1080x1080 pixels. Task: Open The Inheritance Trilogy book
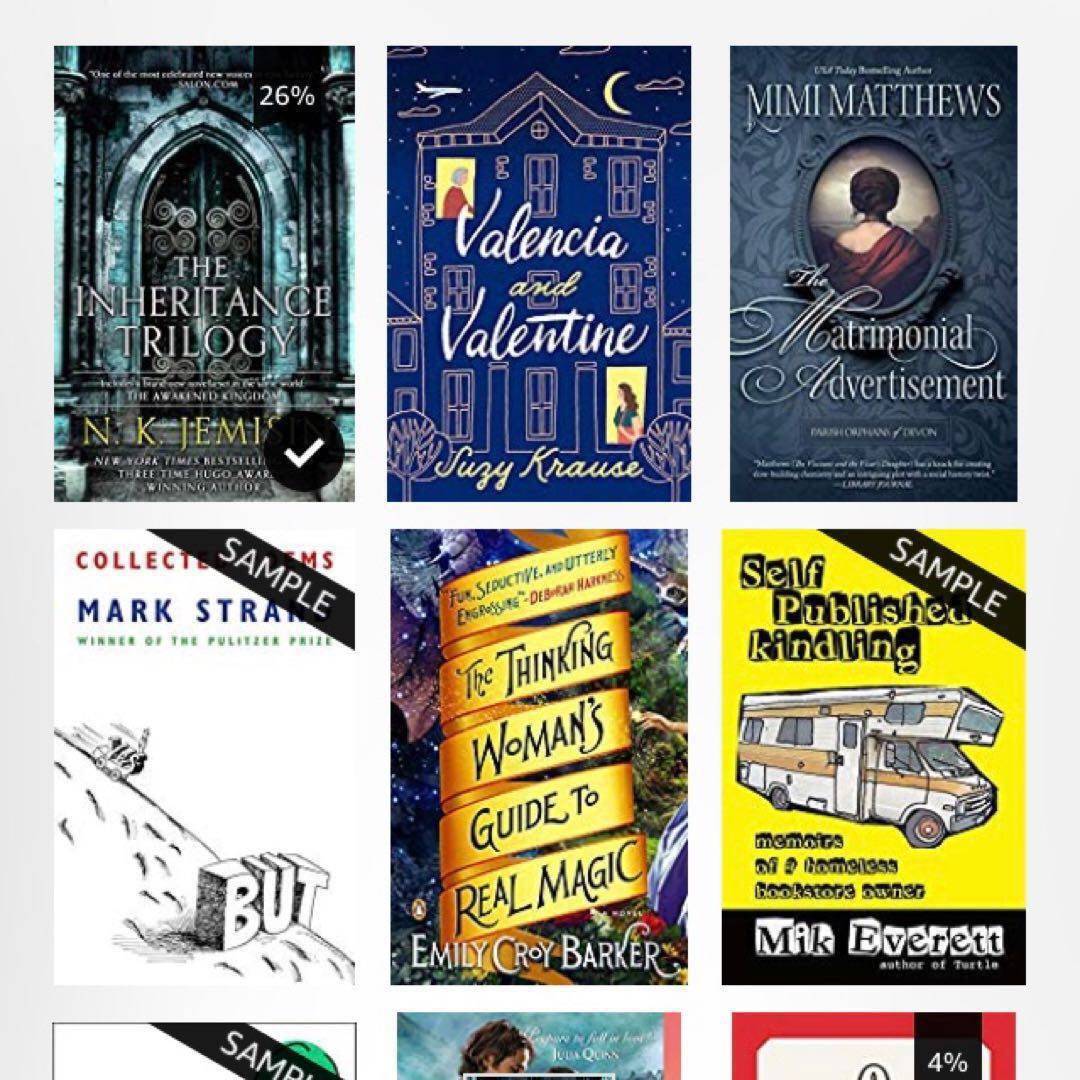203,273
